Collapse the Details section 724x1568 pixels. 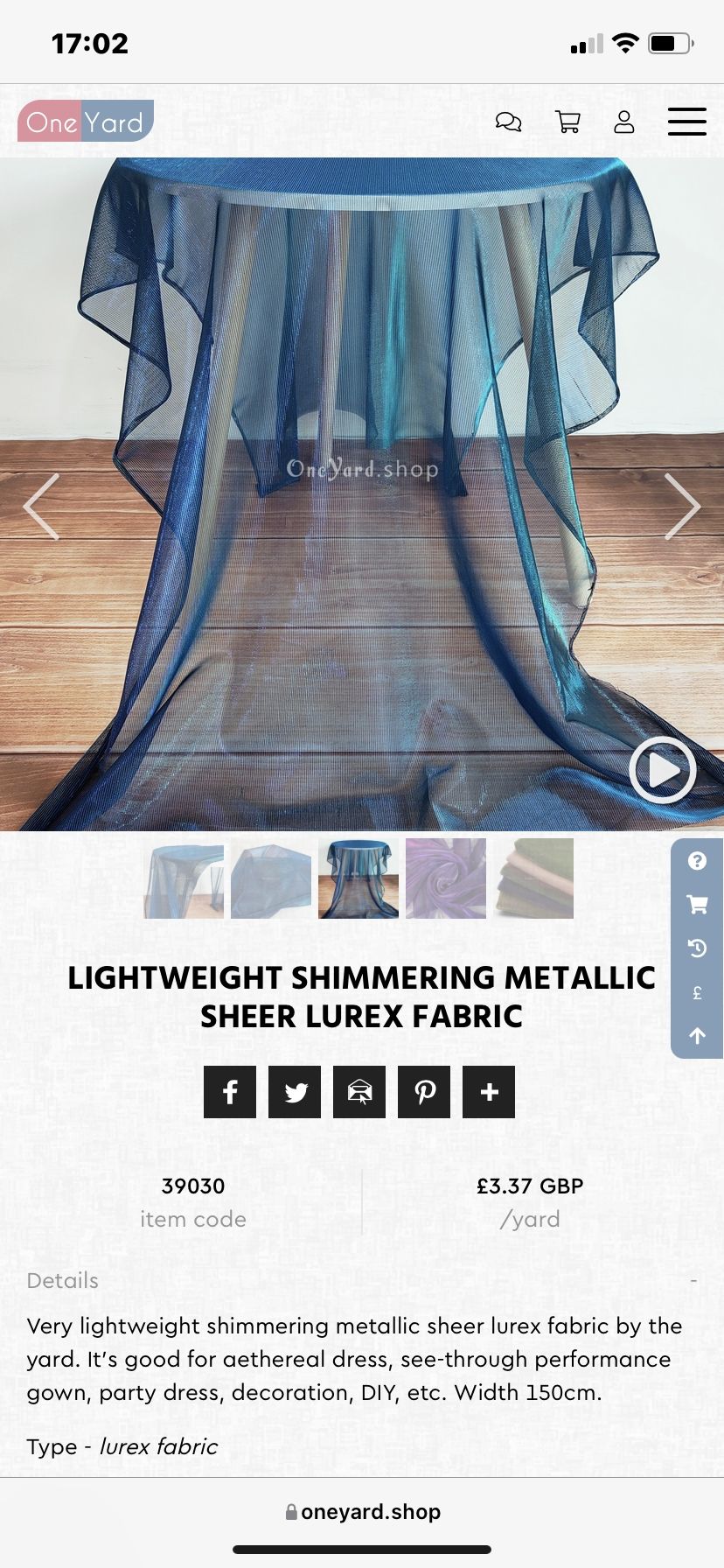(x=693, y=1281)
